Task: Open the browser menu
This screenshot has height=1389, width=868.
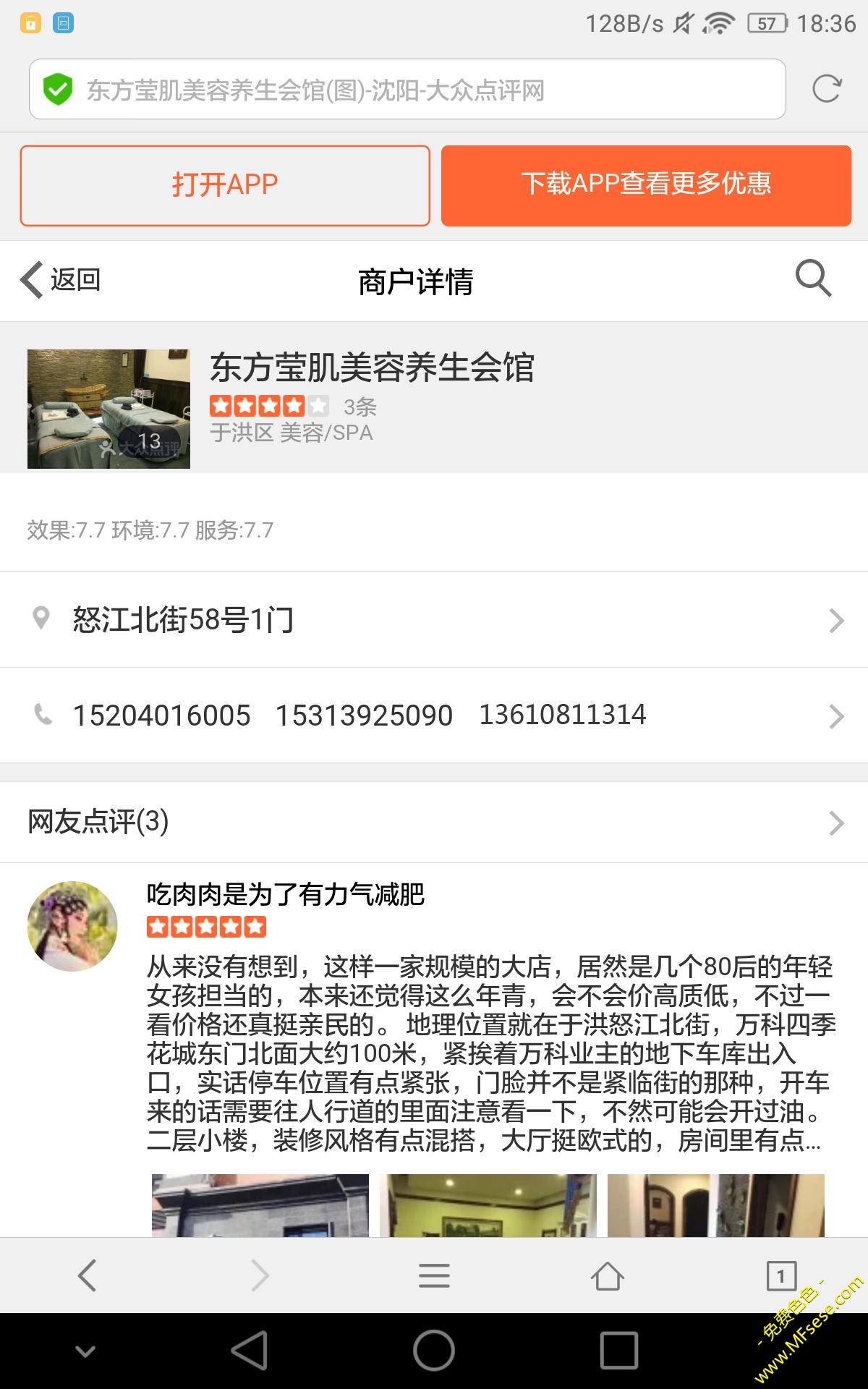Action: click(x=434, y=1275)
